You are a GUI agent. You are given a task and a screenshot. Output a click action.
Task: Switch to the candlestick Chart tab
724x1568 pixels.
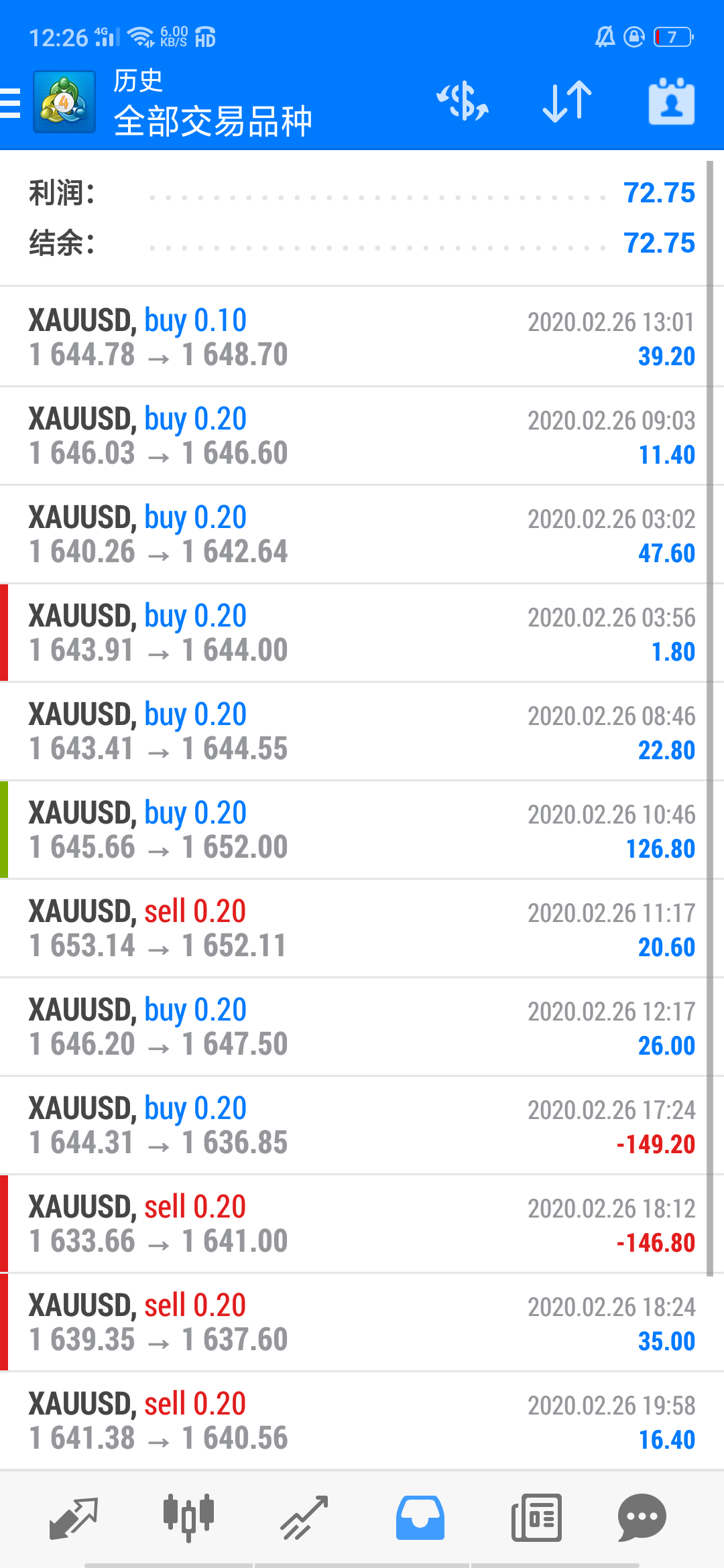click(188, 1518)
